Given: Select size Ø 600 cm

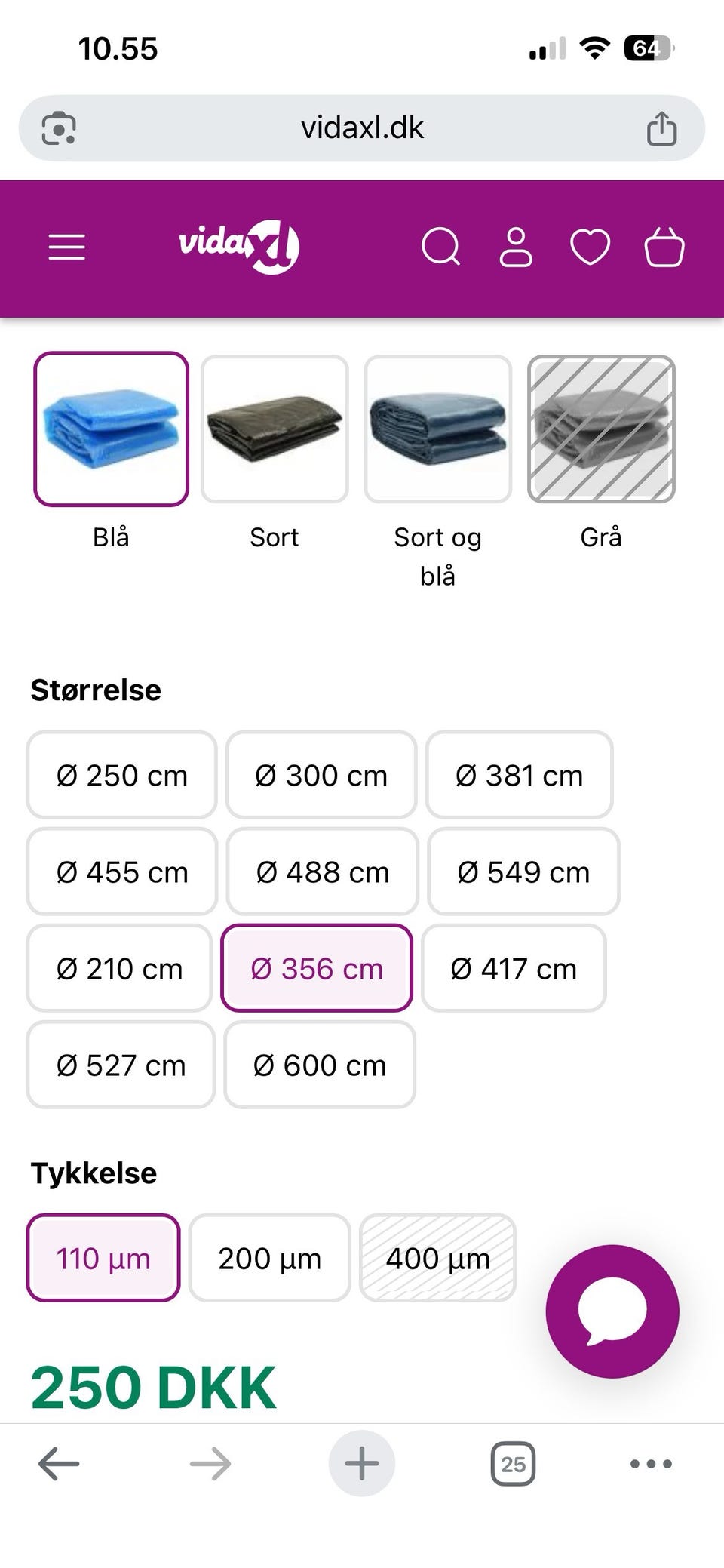Looking at the screenshot, I should (320, 1065).
